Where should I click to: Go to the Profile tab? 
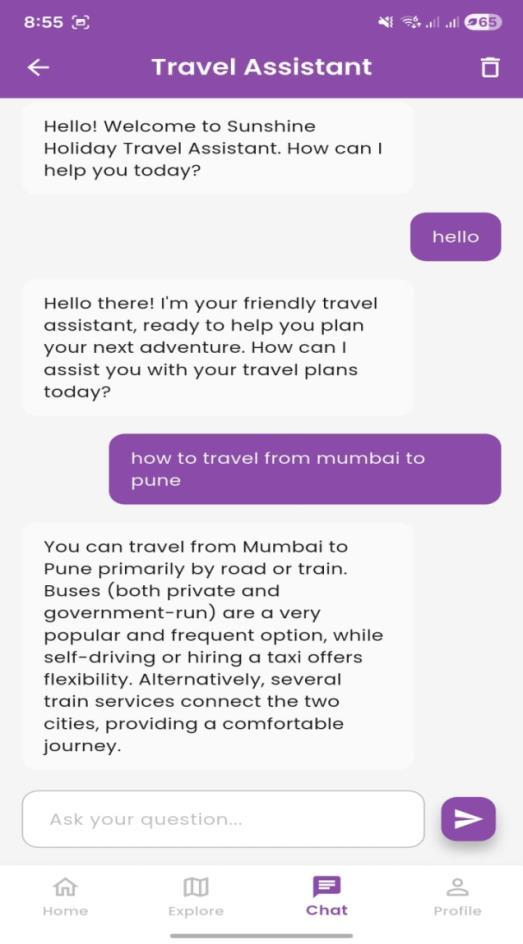pos(457,896)
